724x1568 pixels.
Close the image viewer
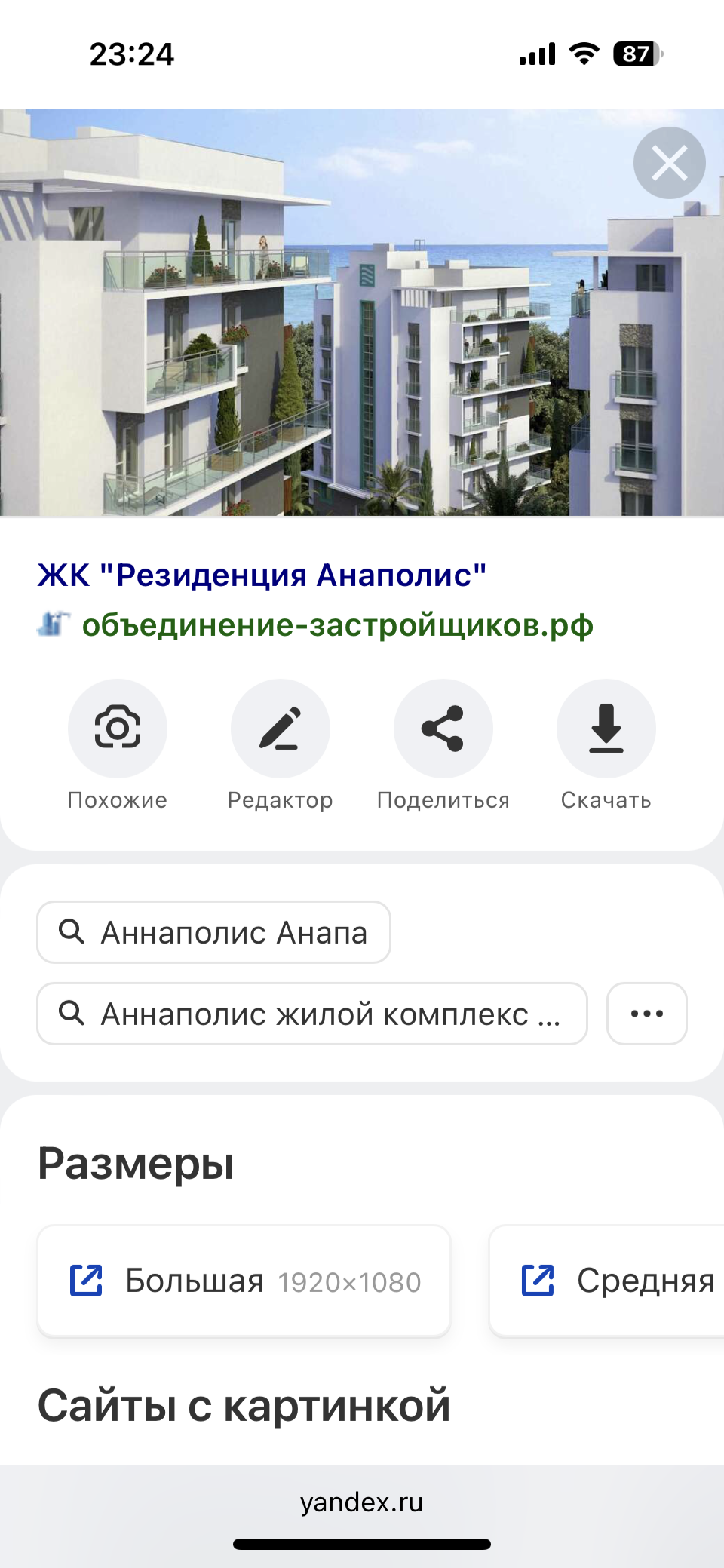click(x=669, y=163)
